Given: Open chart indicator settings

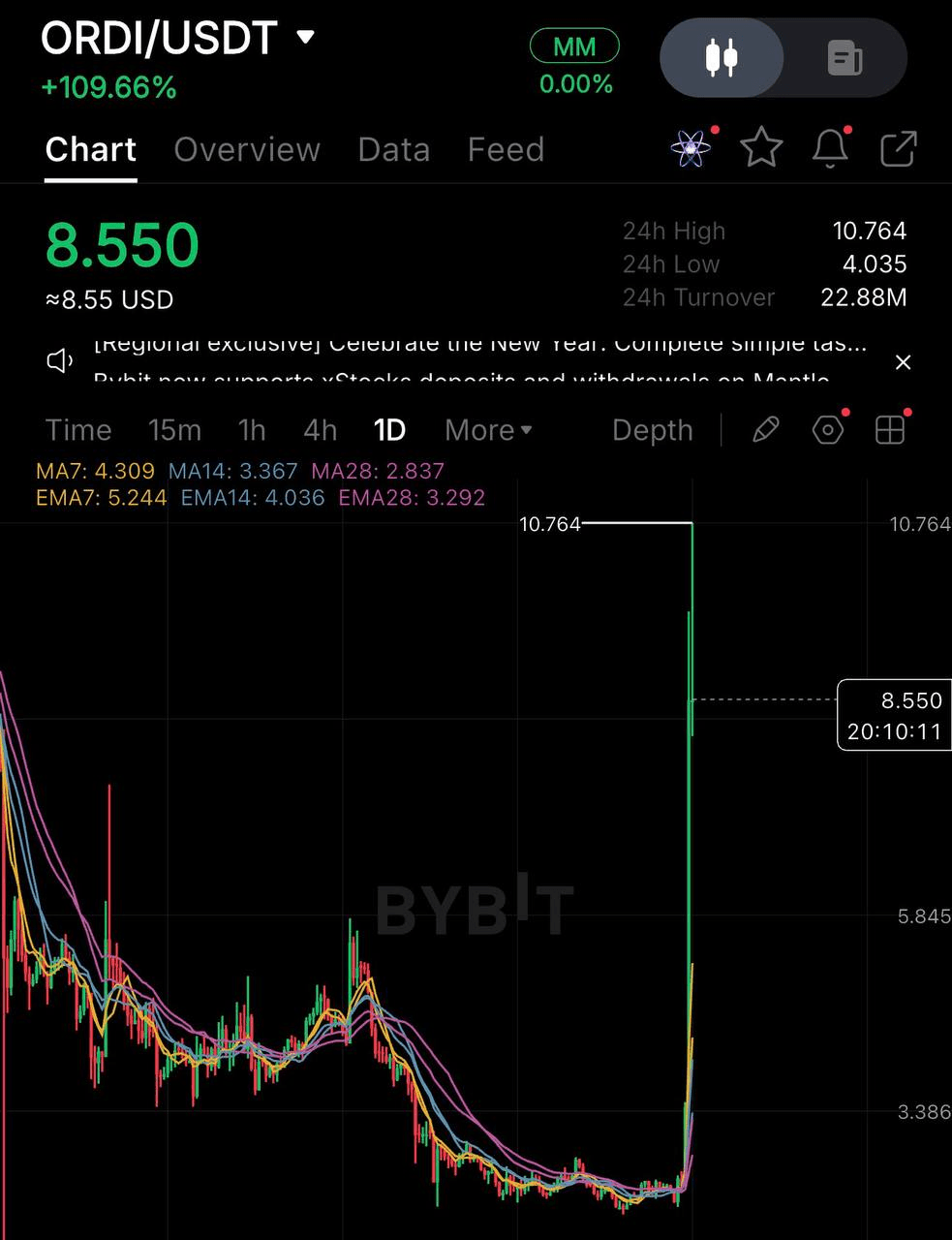Looking at the screenshot, I should [x=828, y=429].
